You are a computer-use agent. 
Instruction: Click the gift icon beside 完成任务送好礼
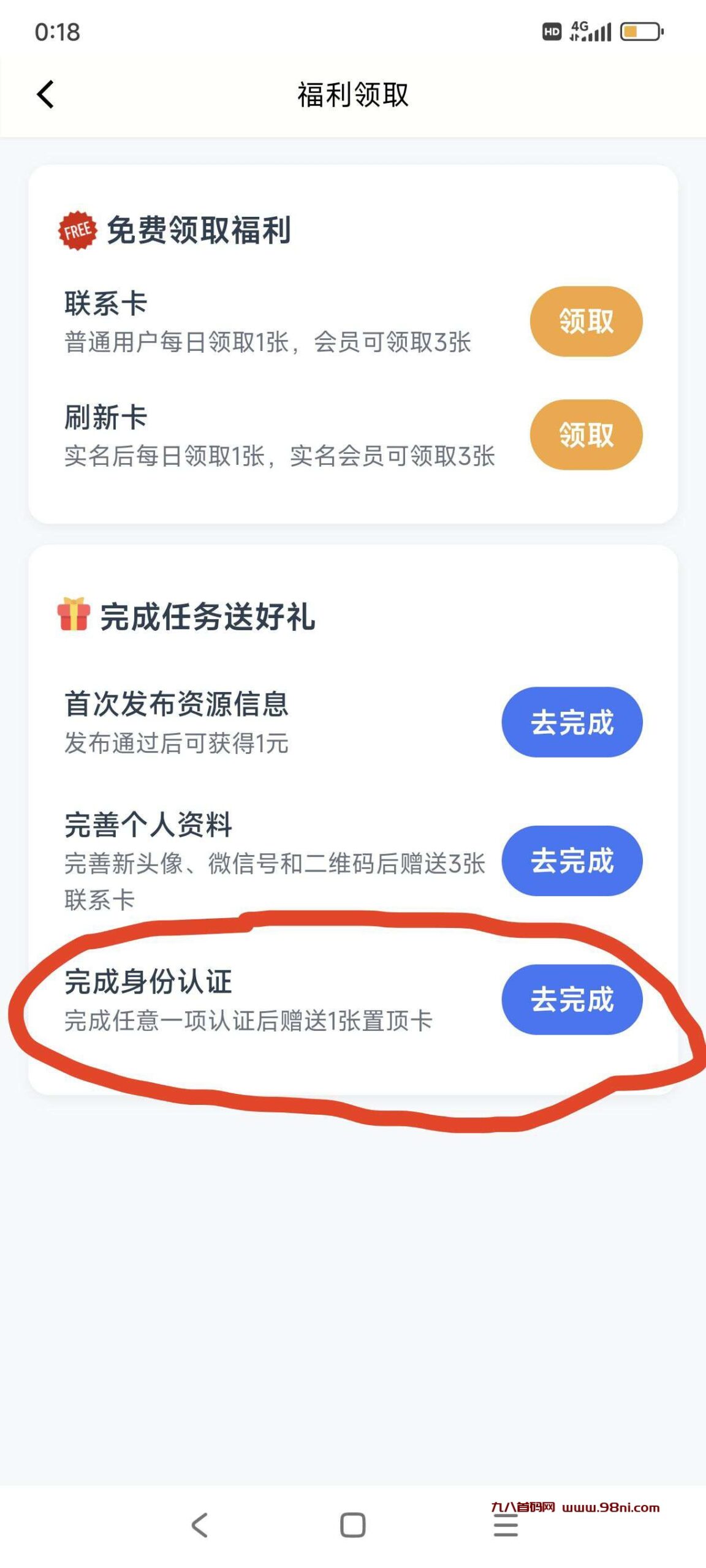[74, 612]
